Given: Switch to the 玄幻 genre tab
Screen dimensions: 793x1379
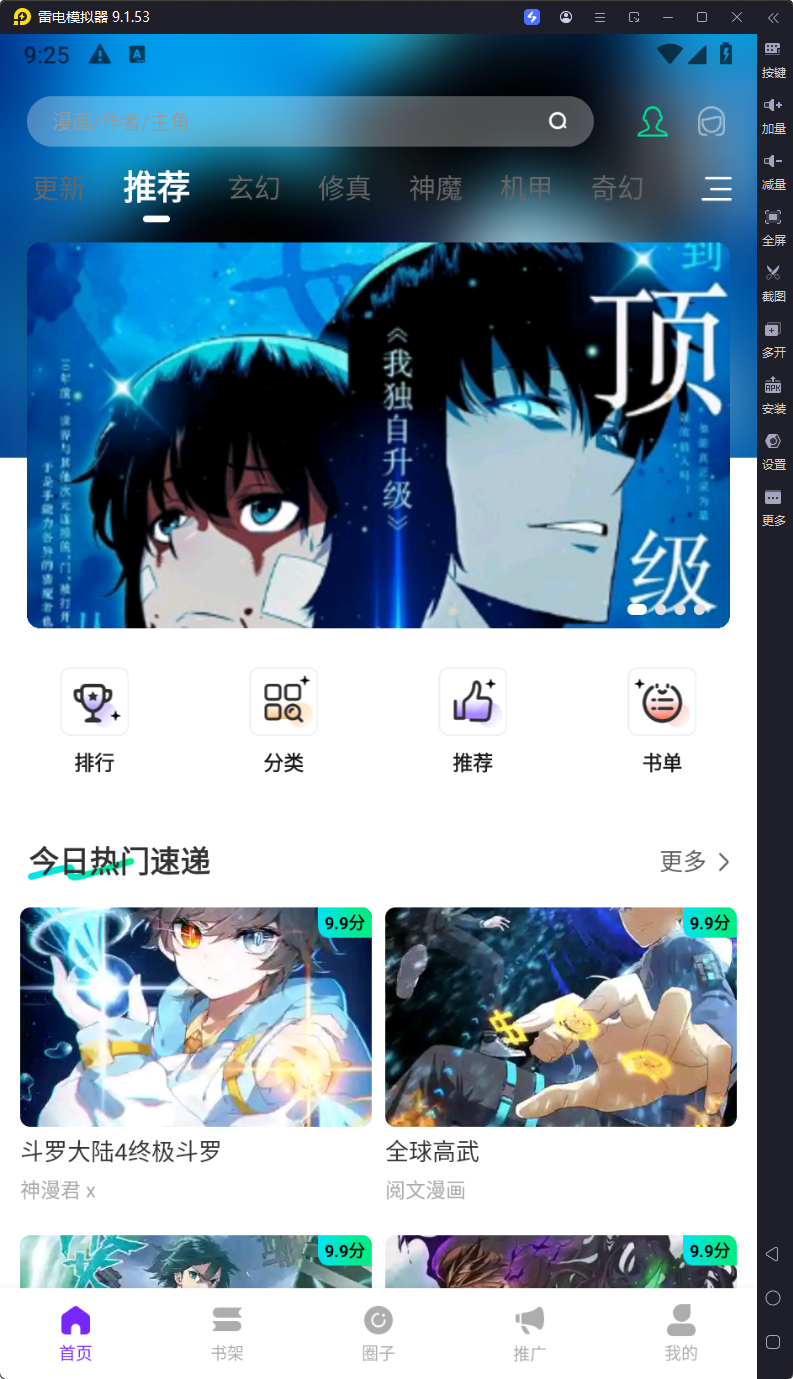Looking at the screenshot, I should [254, 188].
